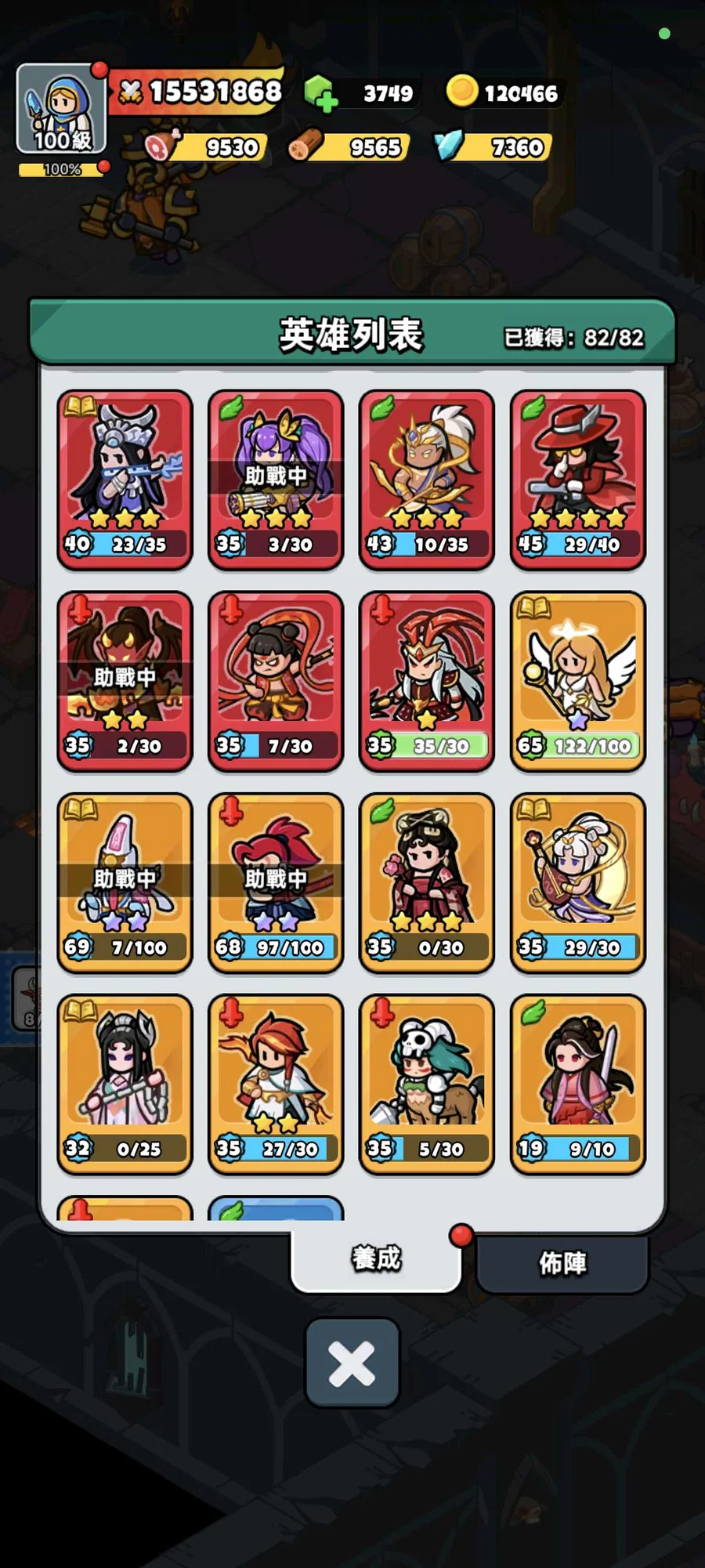Open the player avatar profile
This screenshot has width=705, height=1568.
61,108
